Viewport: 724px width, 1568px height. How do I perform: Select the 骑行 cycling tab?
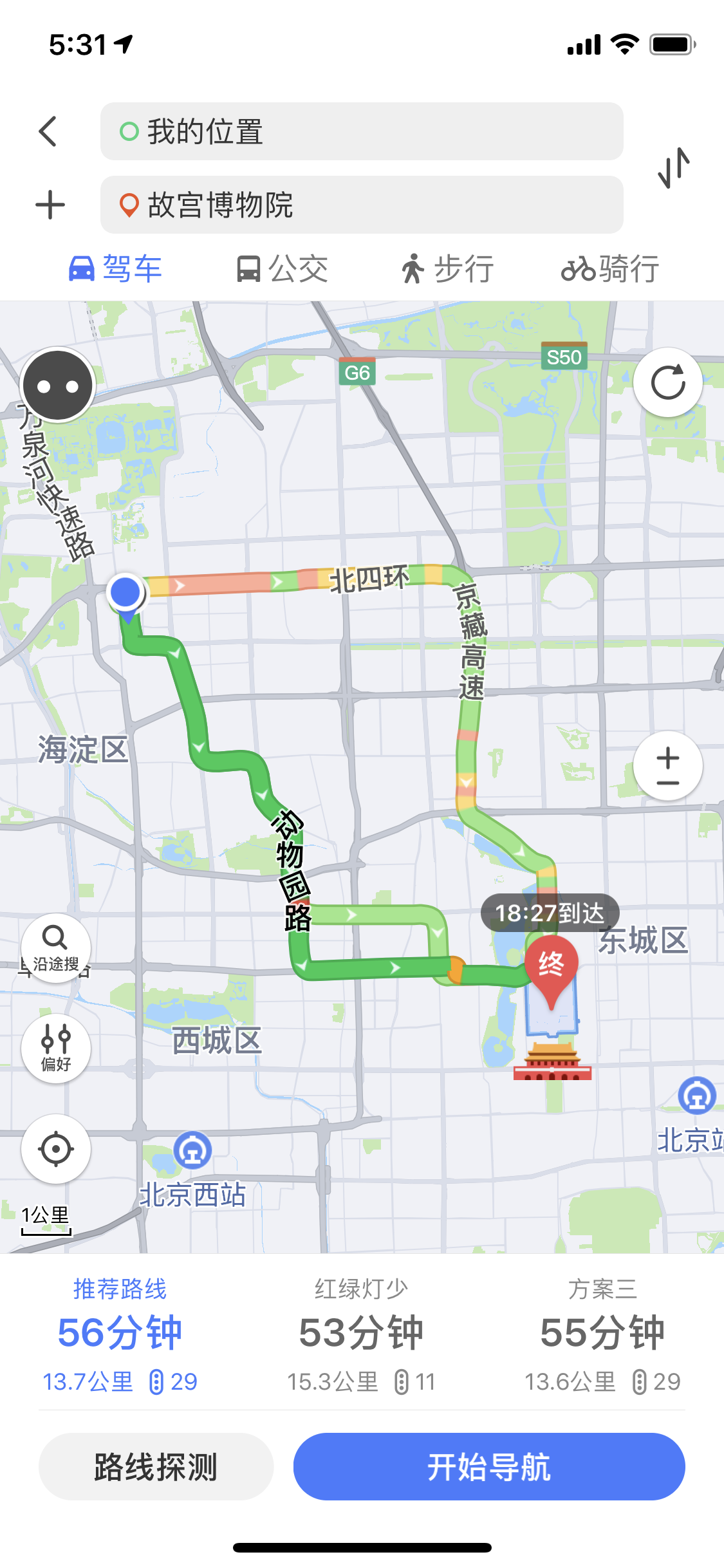(x=610, y=269)
